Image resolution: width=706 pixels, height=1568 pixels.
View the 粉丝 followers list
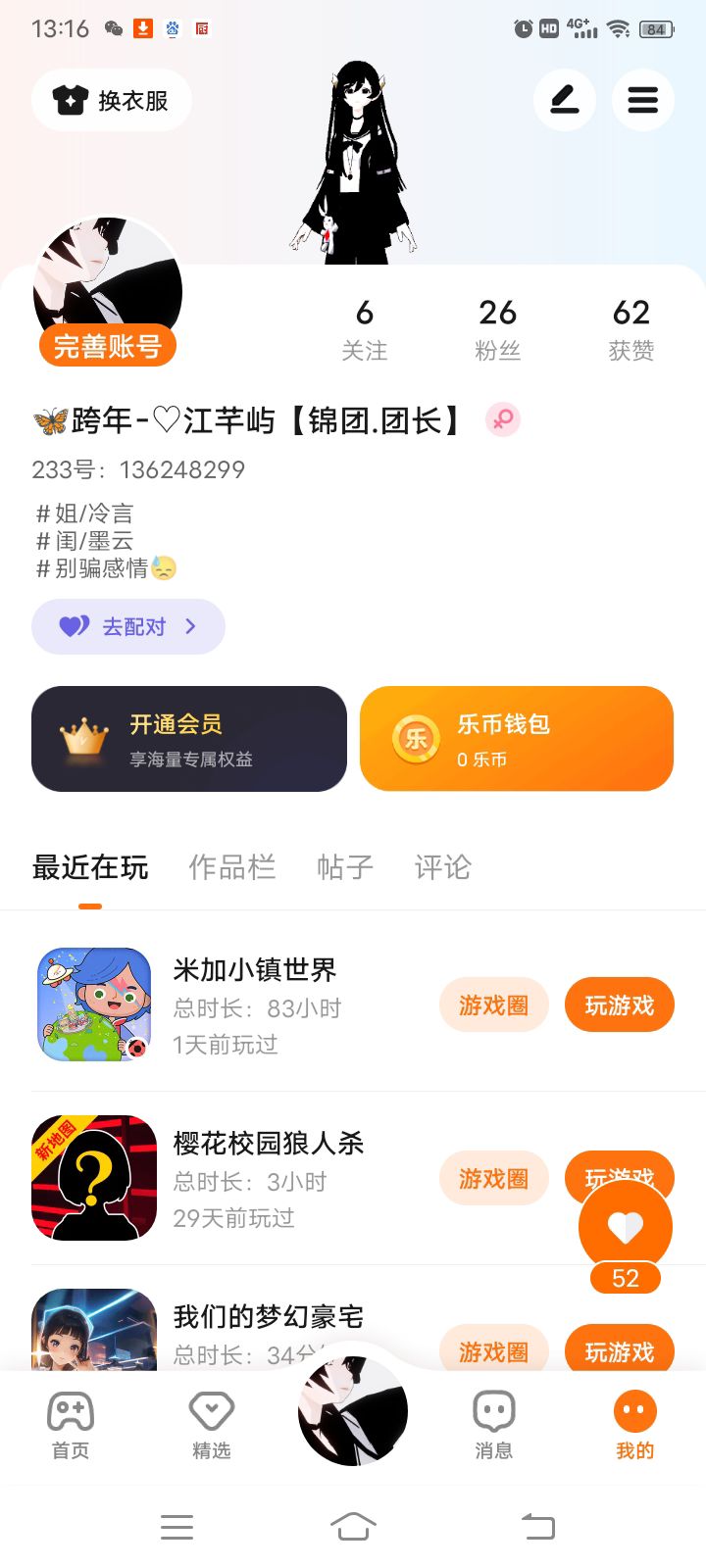(x=497, y=329)
